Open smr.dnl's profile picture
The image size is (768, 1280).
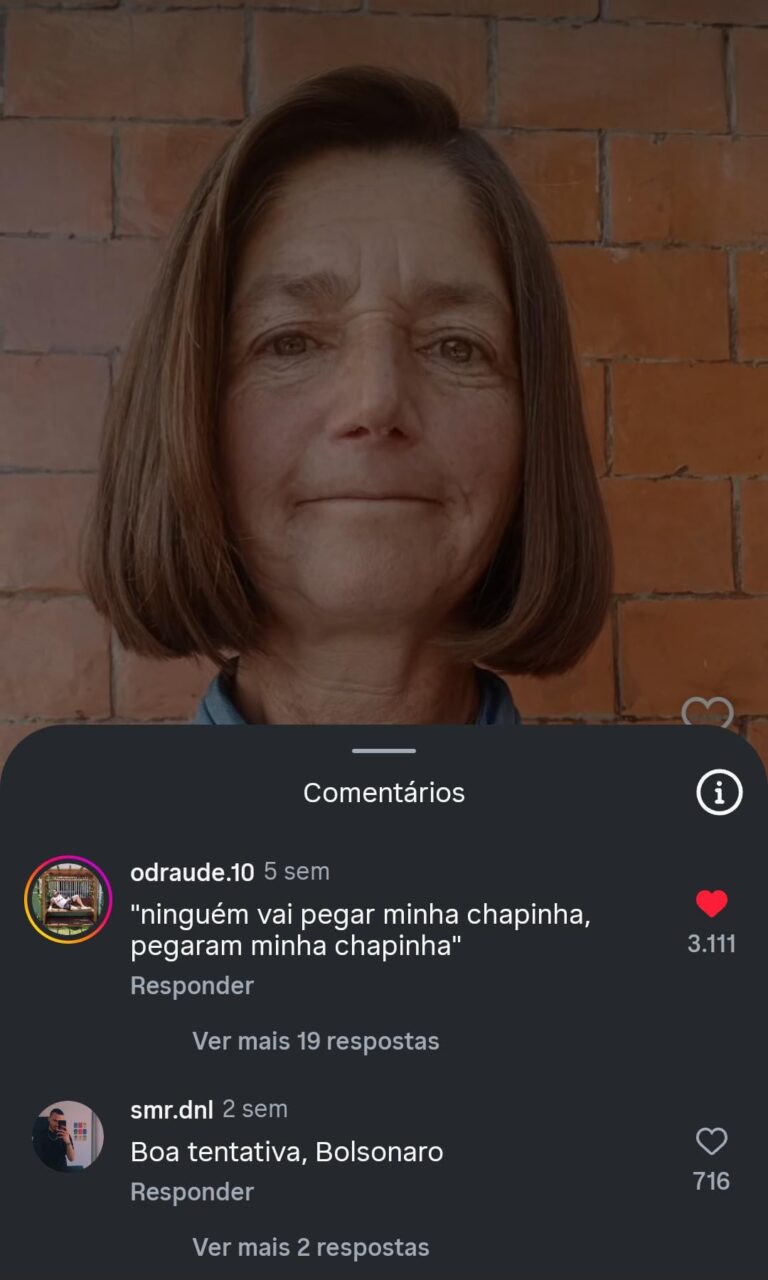click(68, 1136)
